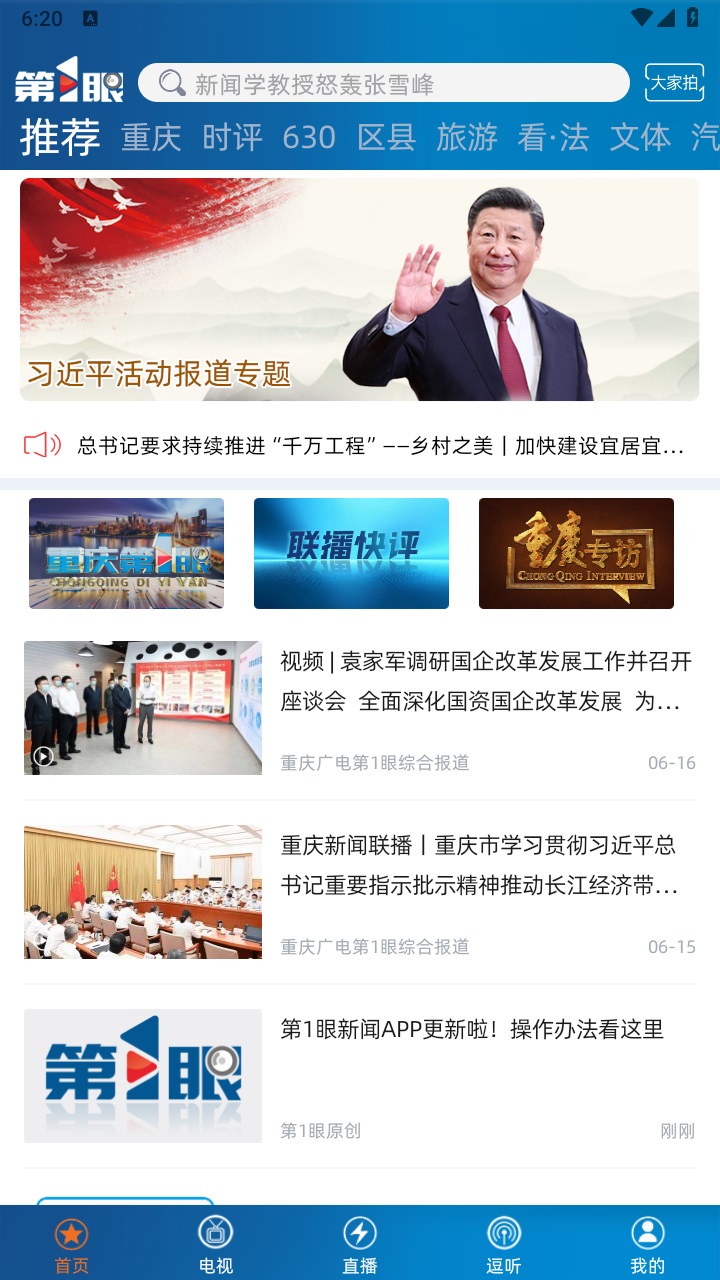Tap the magnifier icon in the search bar
The width and height of the screenshot is (720, 1280).
point(171,83)
